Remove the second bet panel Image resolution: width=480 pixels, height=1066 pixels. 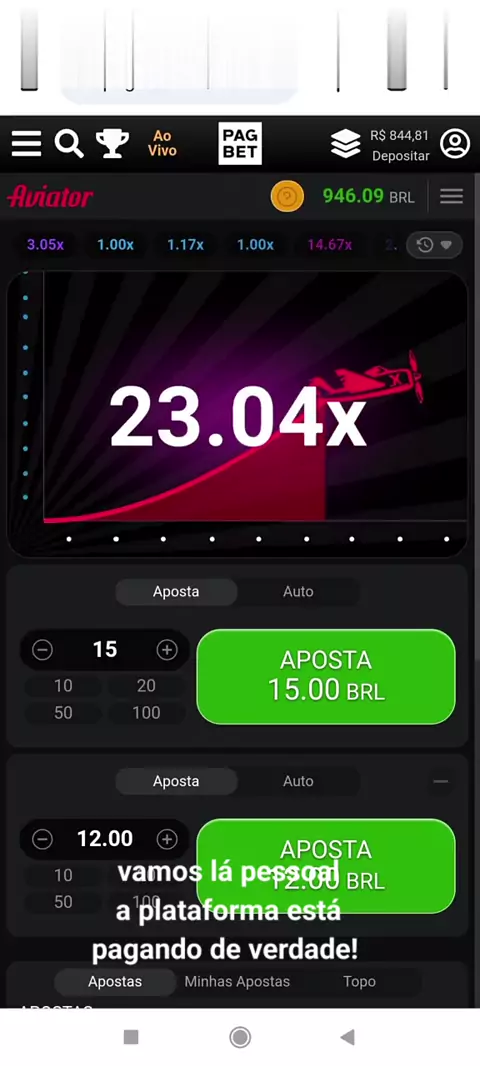pyautogui.click(x=441, y=781)
